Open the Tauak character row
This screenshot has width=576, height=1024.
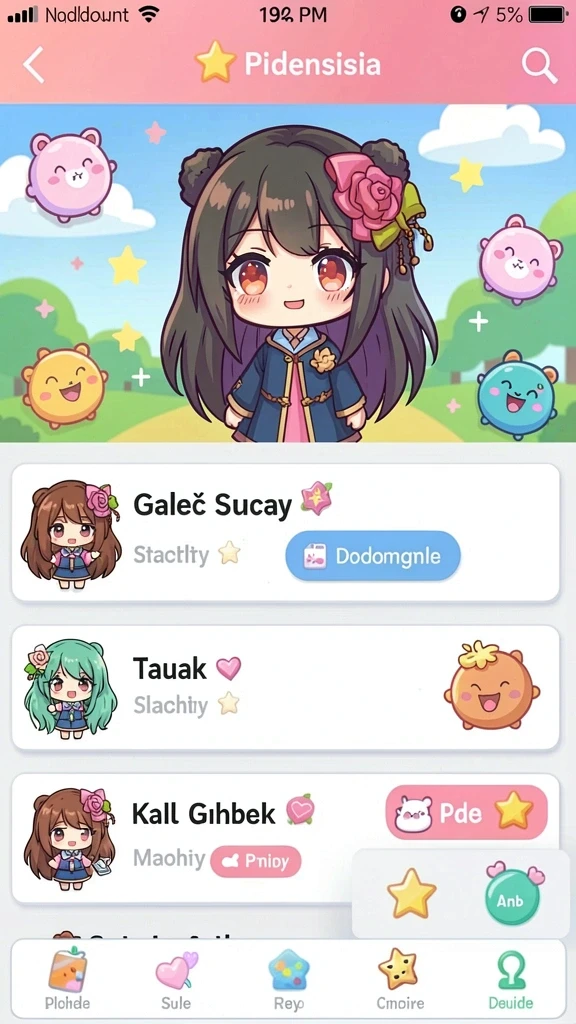point(286,687)
